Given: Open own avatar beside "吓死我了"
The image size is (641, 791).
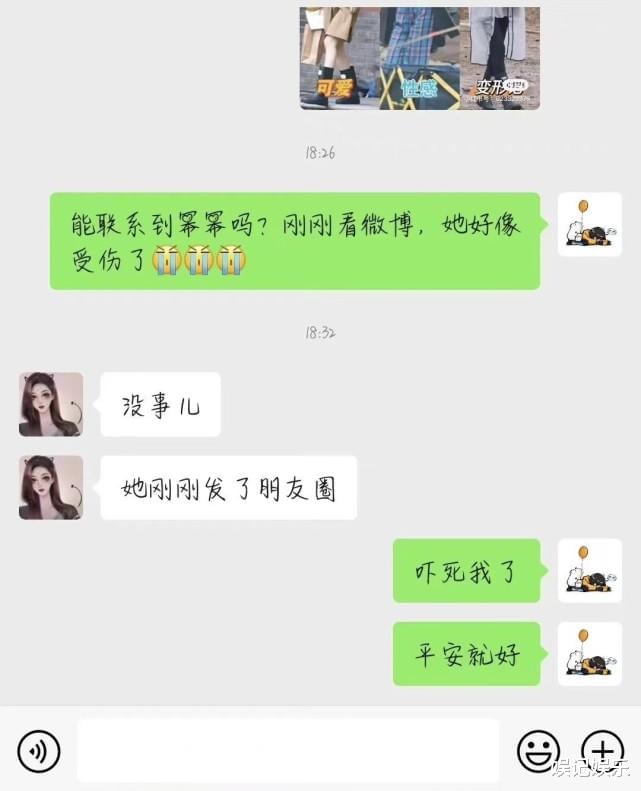Looking at the screenshot, I should (590, 571).
